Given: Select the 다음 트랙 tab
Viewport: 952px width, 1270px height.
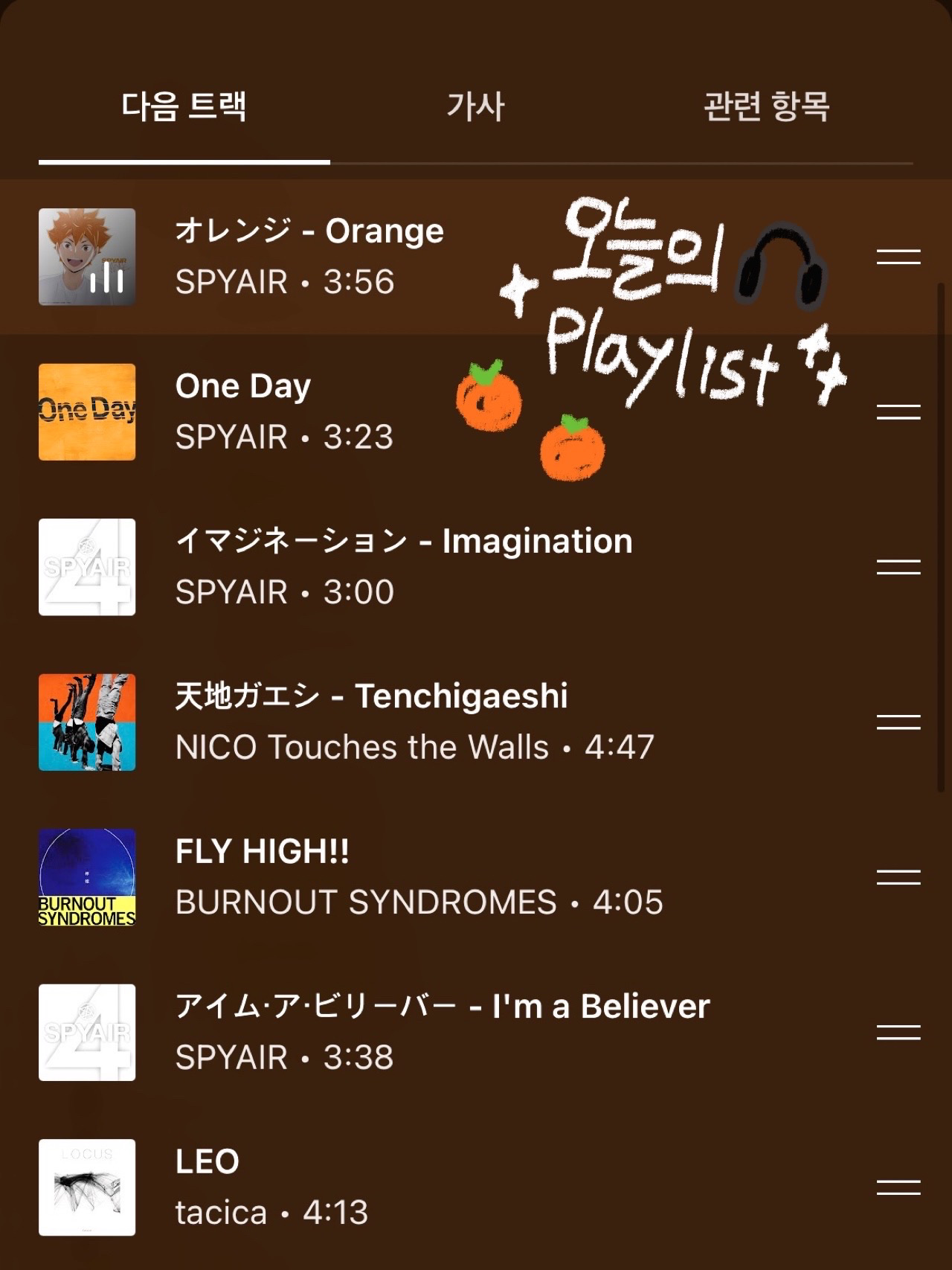Looking at the screenshot, I should click(184, 106).
